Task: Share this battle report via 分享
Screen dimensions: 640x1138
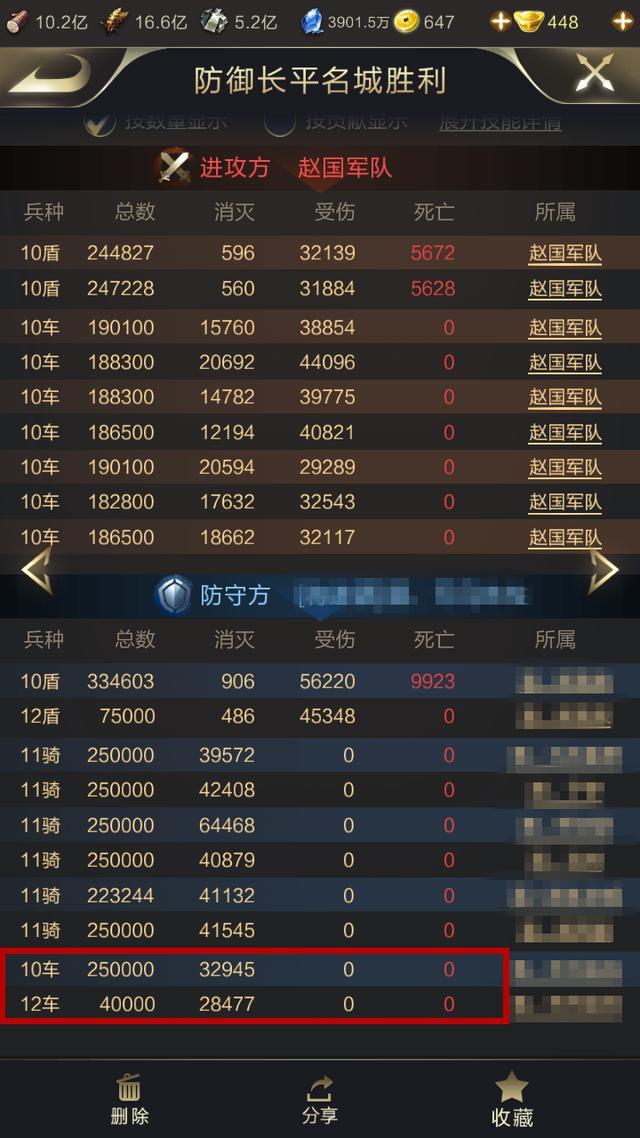Action: pos(320,1098)
